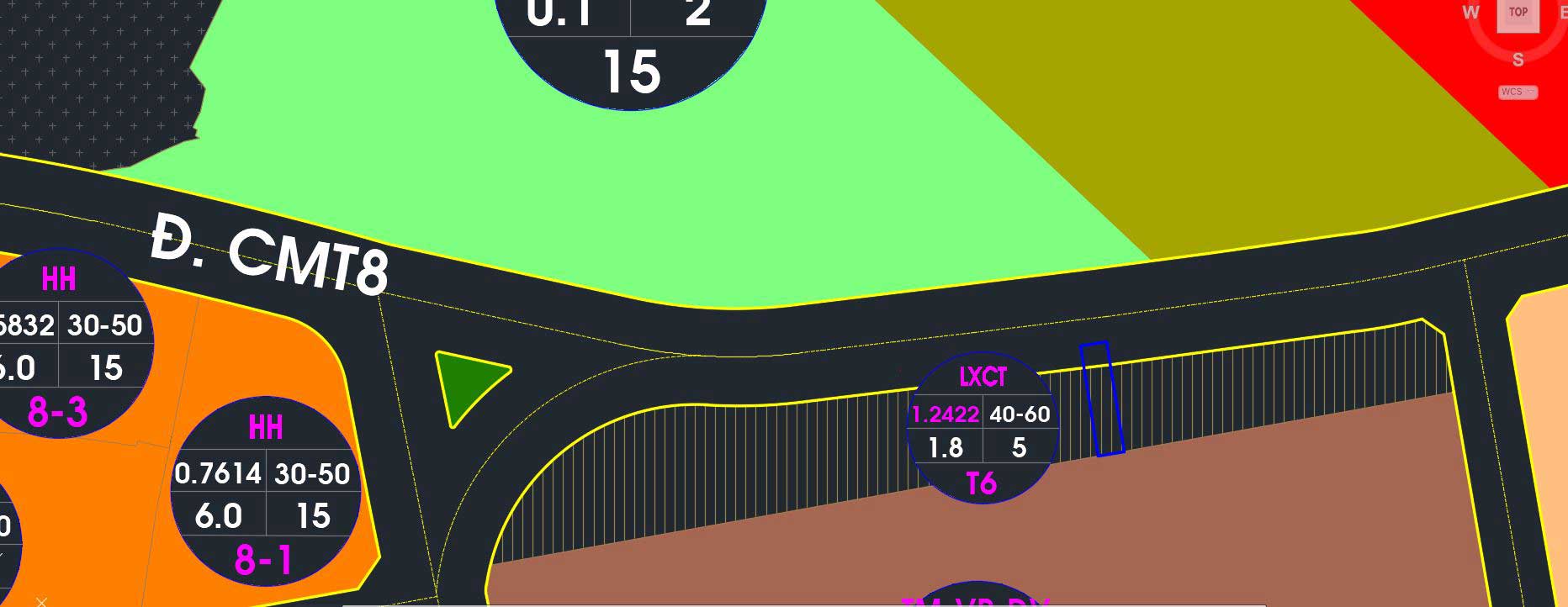
Task: Open the WCS coordinate system dropdown
Action: point(1518,92)
